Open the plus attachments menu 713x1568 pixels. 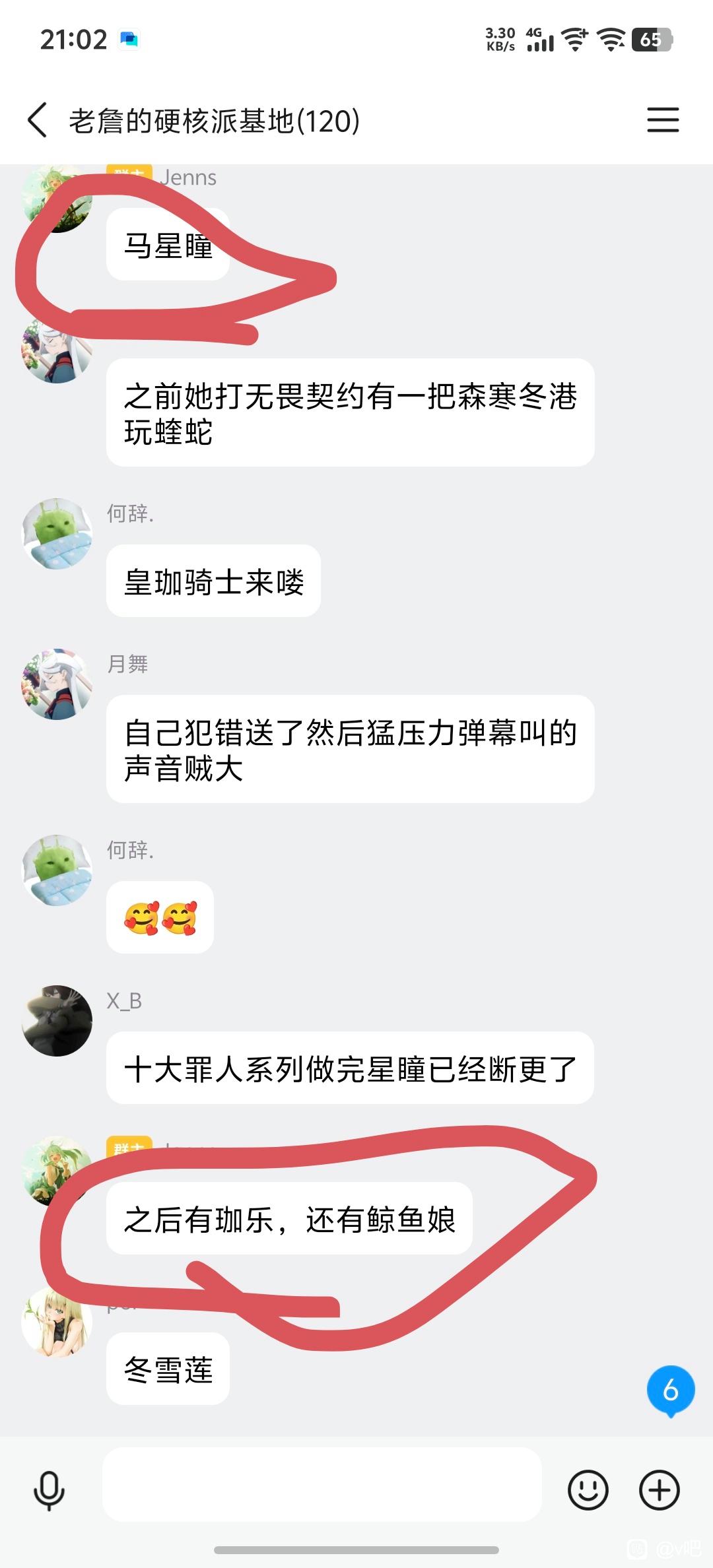tap(659, 1490)
